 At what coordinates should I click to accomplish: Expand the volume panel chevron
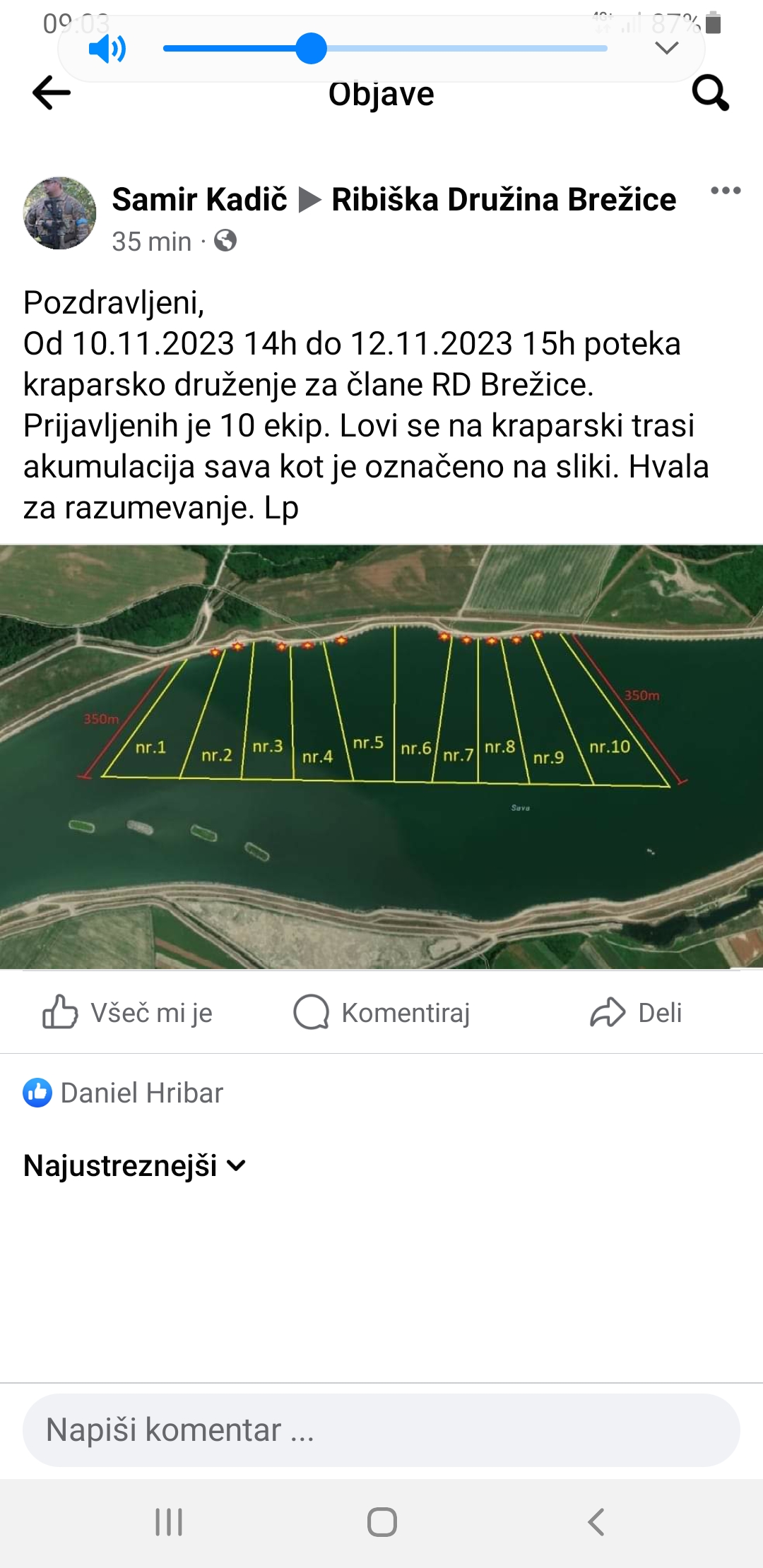pyautogui.click(x=666, y=48)
